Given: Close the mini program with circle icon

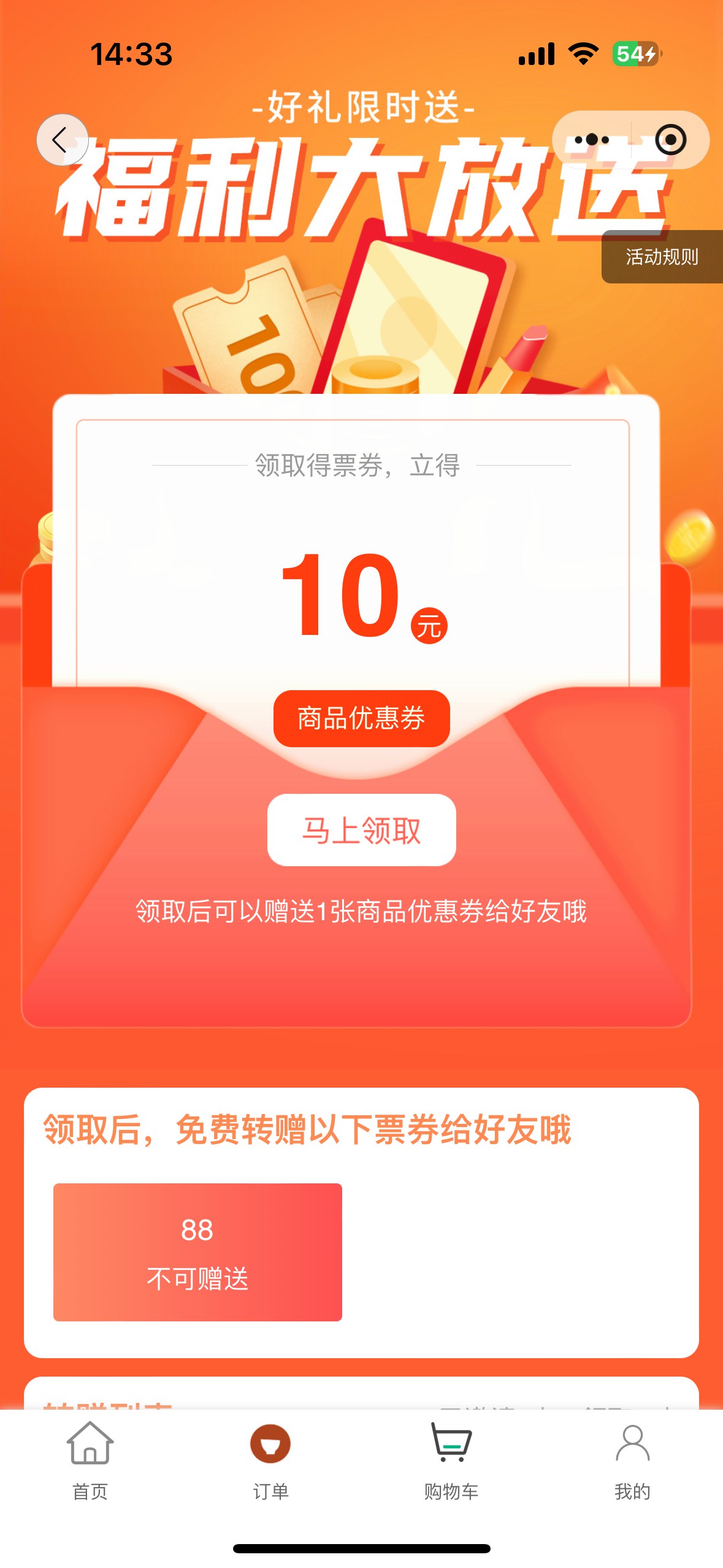Looking at the screenshot, I should coord(670,140).
